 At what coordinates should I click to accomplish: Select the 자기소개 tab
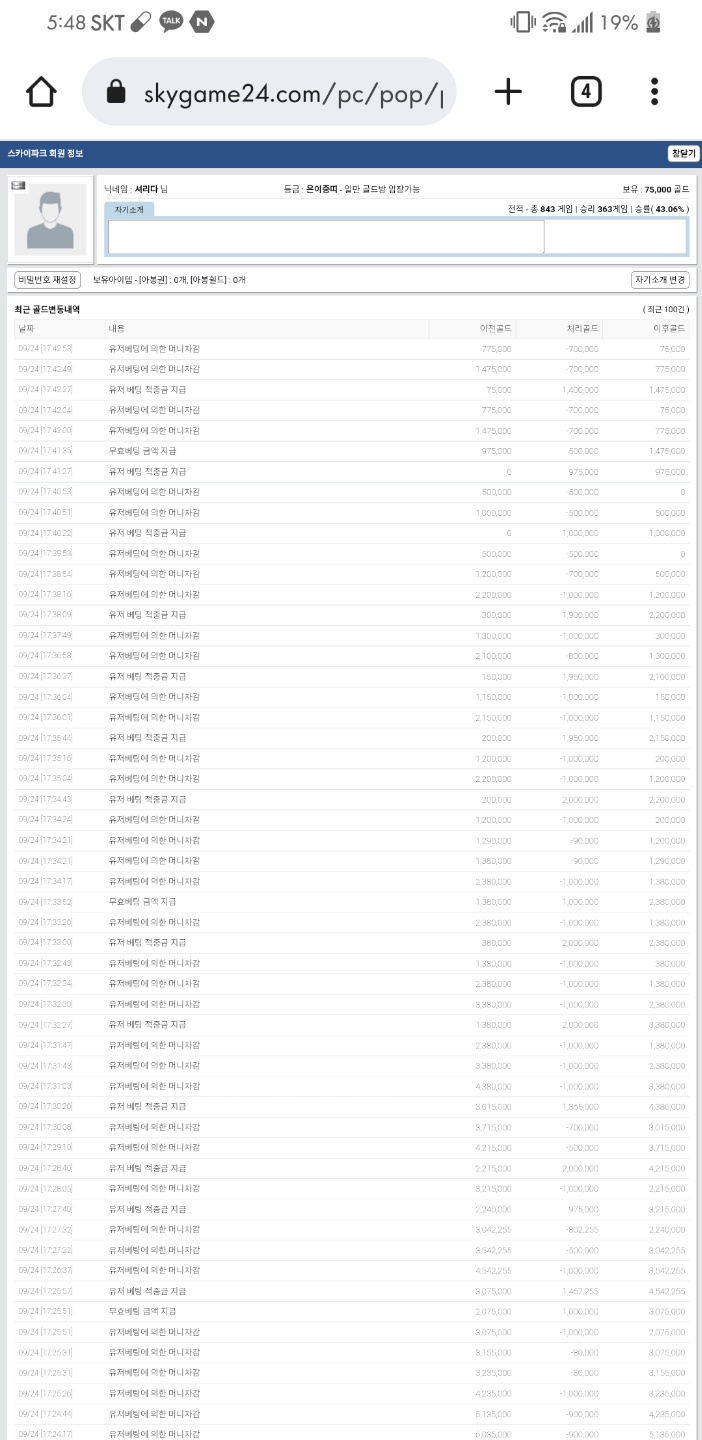click(129, 209)
